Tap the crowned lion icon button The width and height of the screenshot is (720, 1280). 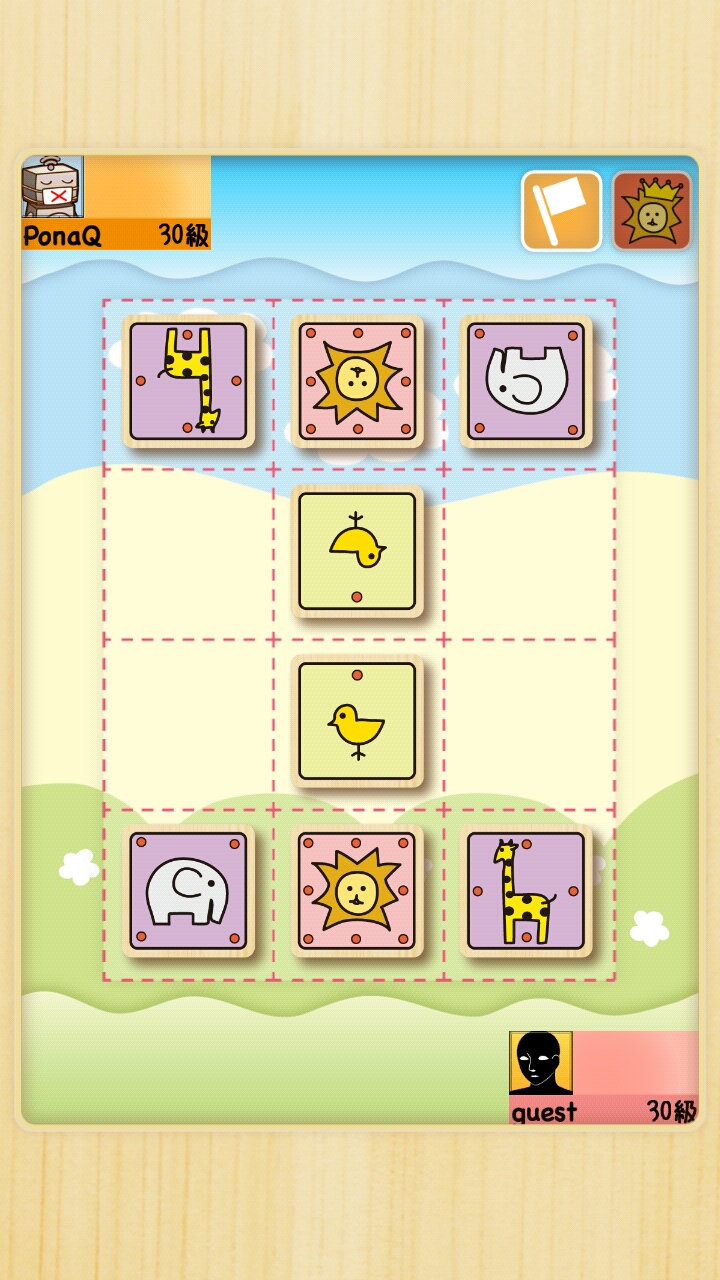pyautogui.click(x=652, y=211)
